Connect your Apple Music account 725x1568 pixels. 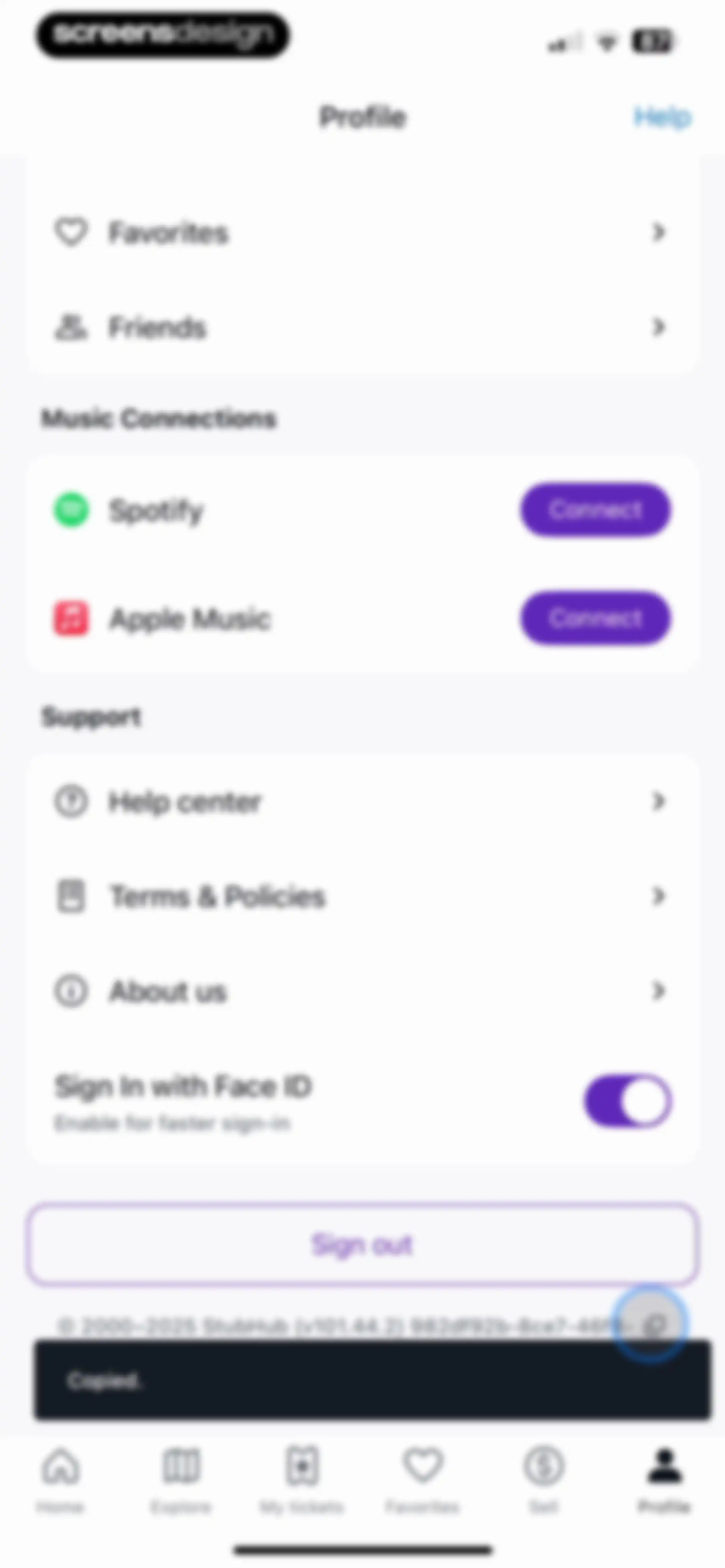[595, 618]
